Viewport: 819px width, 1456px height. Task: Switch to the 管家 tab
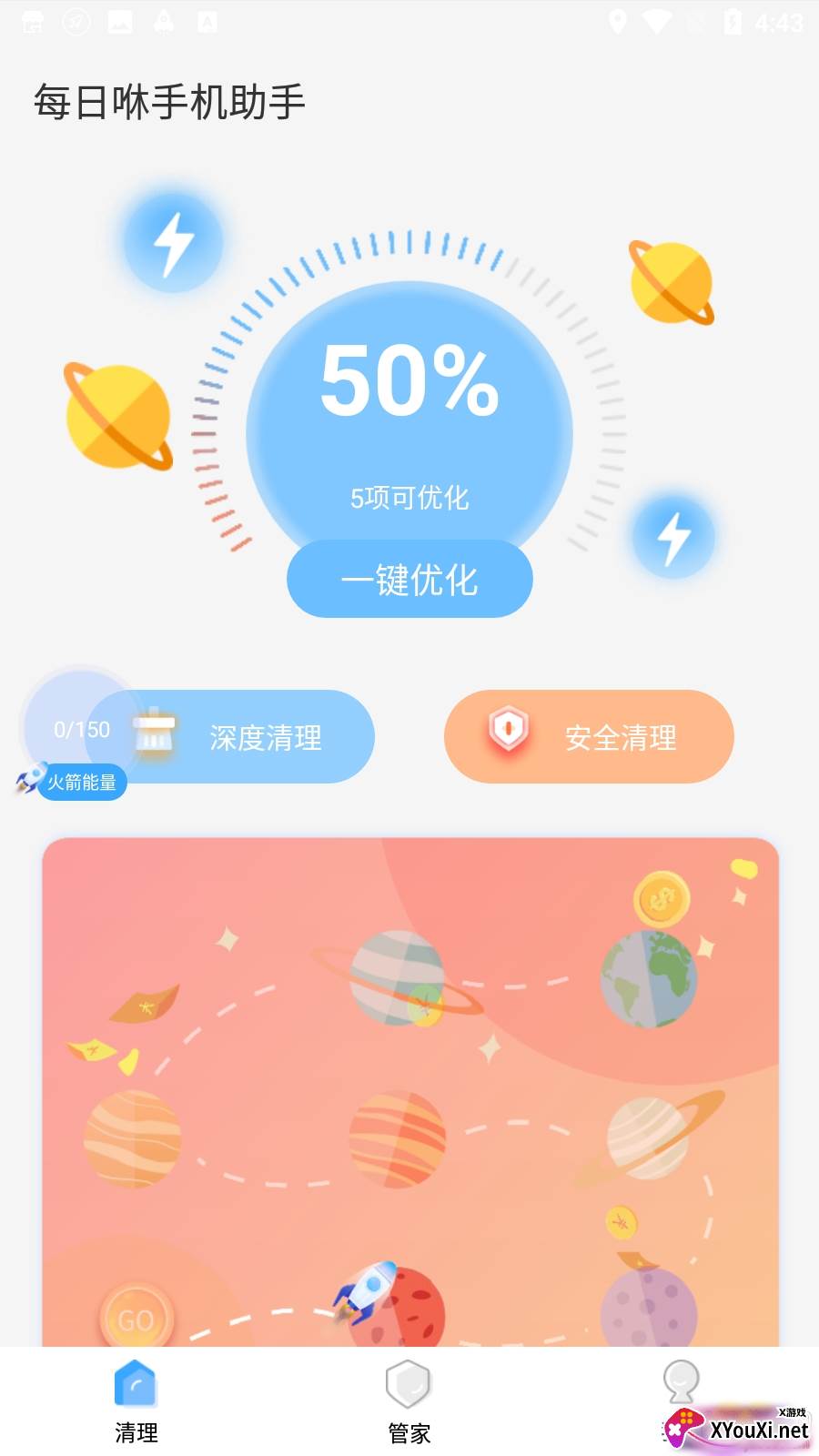pyautogui.click(x=409, y=1401)
